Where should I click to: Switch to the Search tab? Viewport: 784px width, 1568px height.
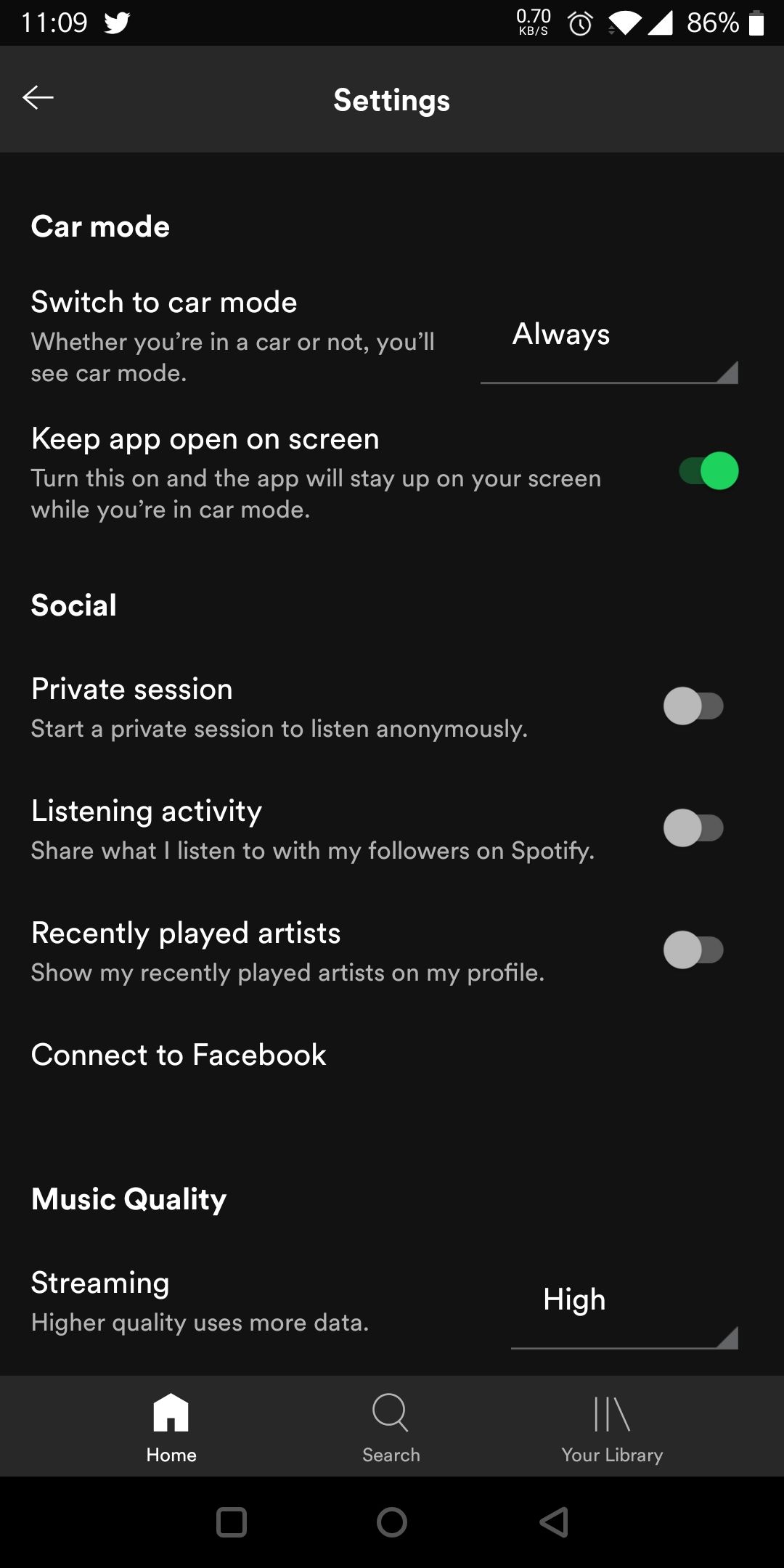coord(391,1426)
